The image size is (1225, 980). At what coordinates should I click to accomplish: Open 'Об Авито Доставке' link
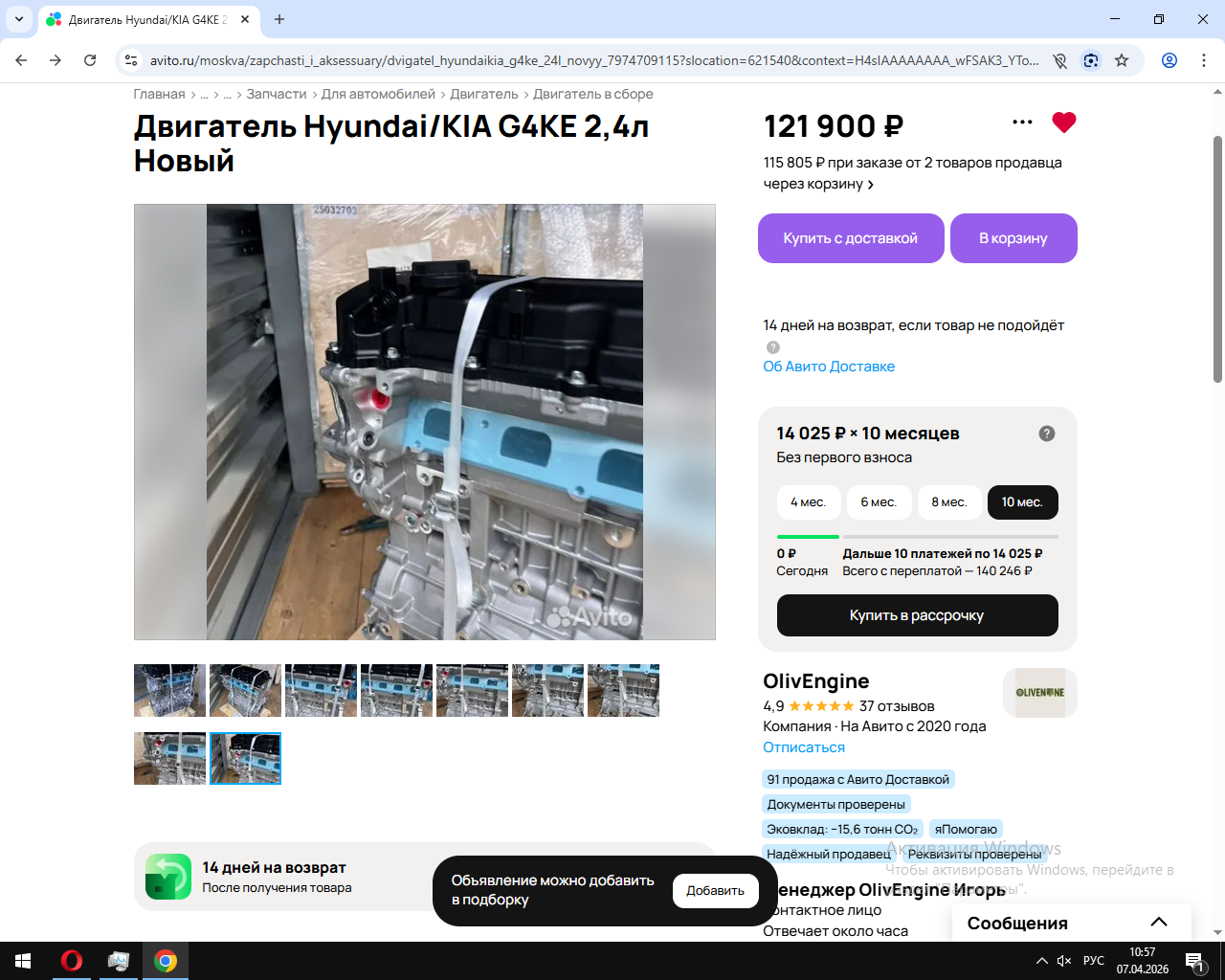[x=828, y=367]
